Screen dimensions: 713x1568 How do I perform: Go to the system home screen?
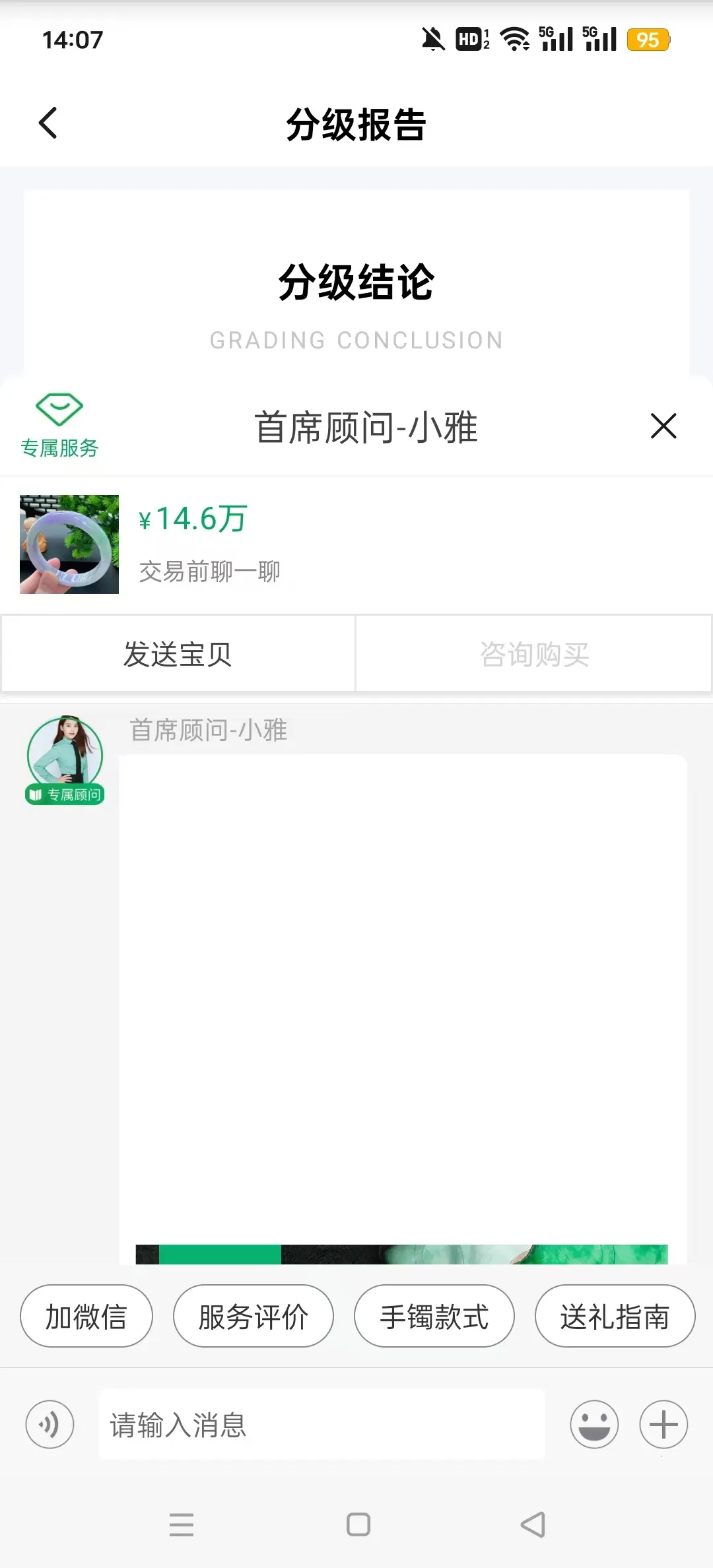[x=358, y=1524]
